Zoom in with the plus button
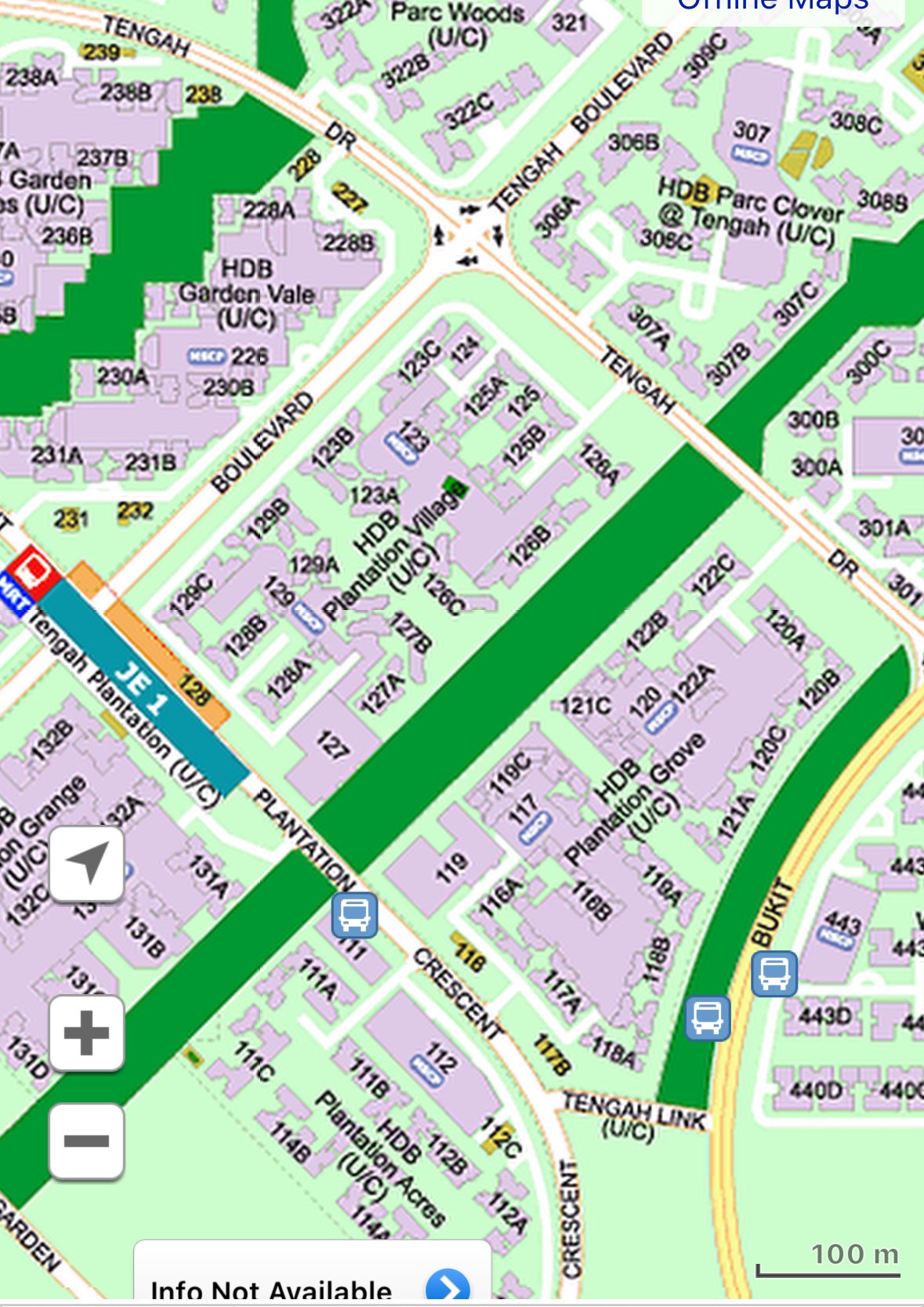Screen dimensions: 924x1307 (x=86, y=1033)
